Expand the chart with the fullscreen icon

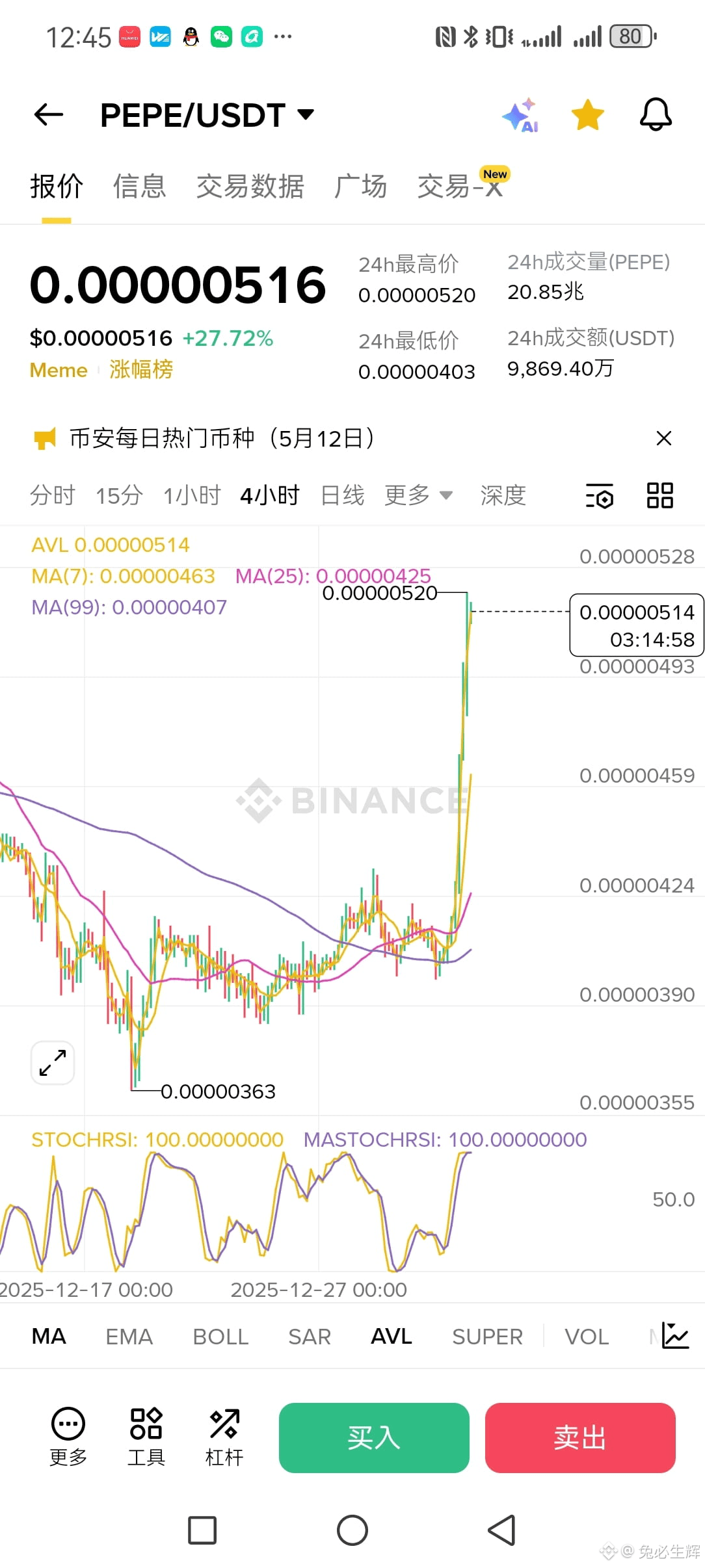(52, 1062)
